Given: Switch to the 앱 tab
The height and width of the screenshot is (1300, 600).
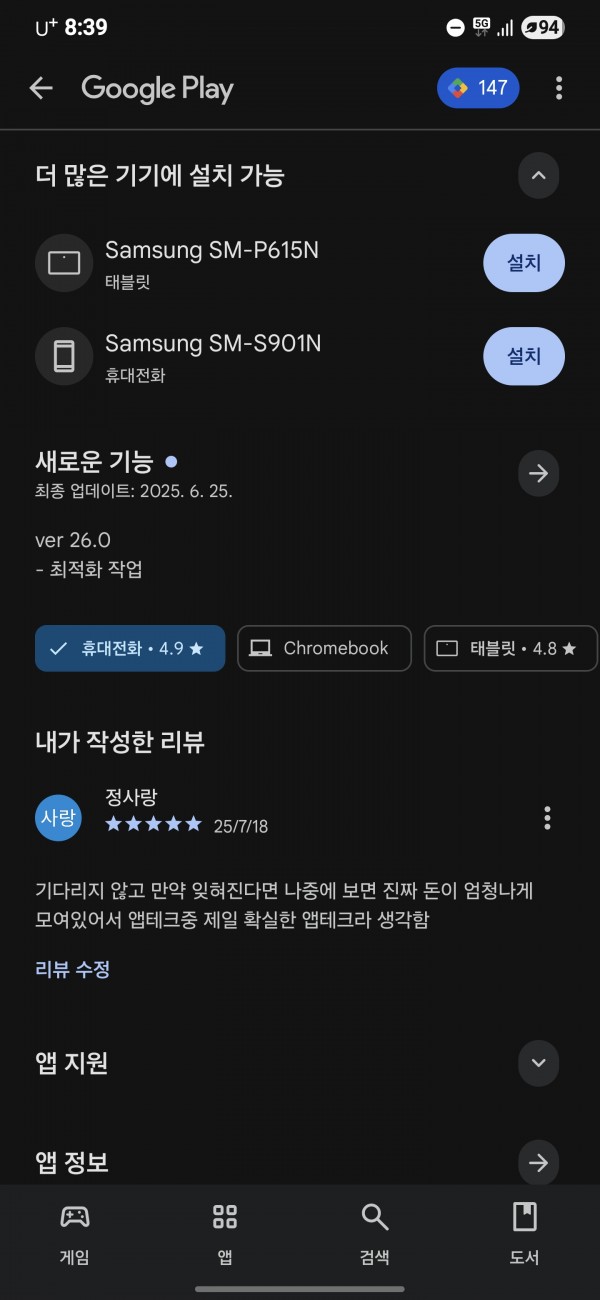Looking at the screenshot, I should click(x=225, y=1234).
